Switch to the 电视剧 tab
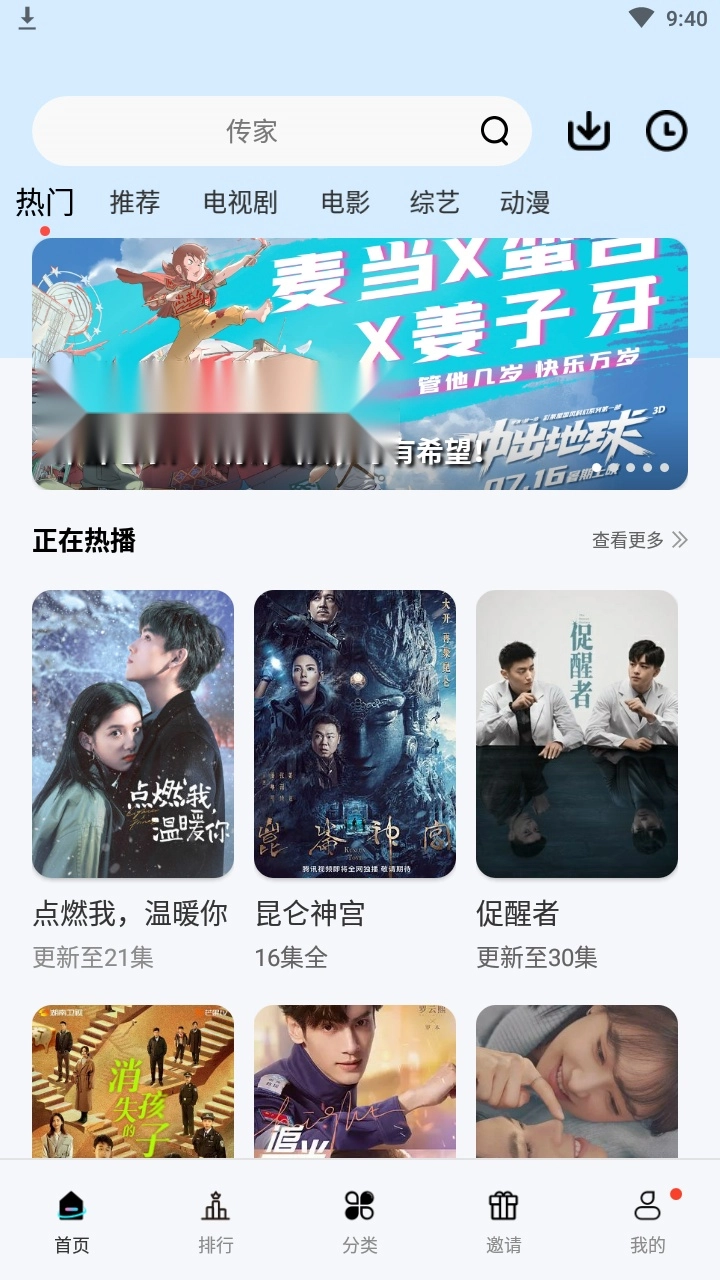Screen dimensions: 720x1280 241,203
